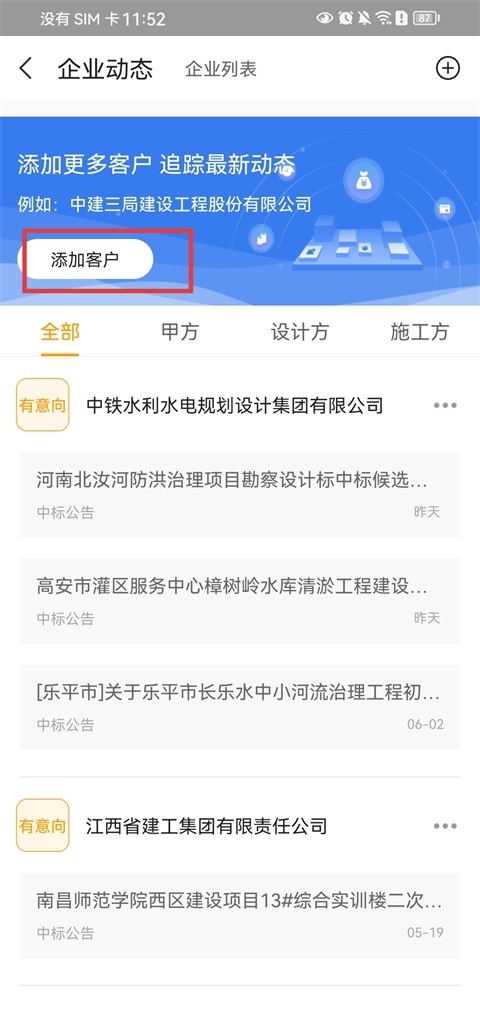View the 高安市灌区服务中心樟树岭水库 notice

pos(240,601)
